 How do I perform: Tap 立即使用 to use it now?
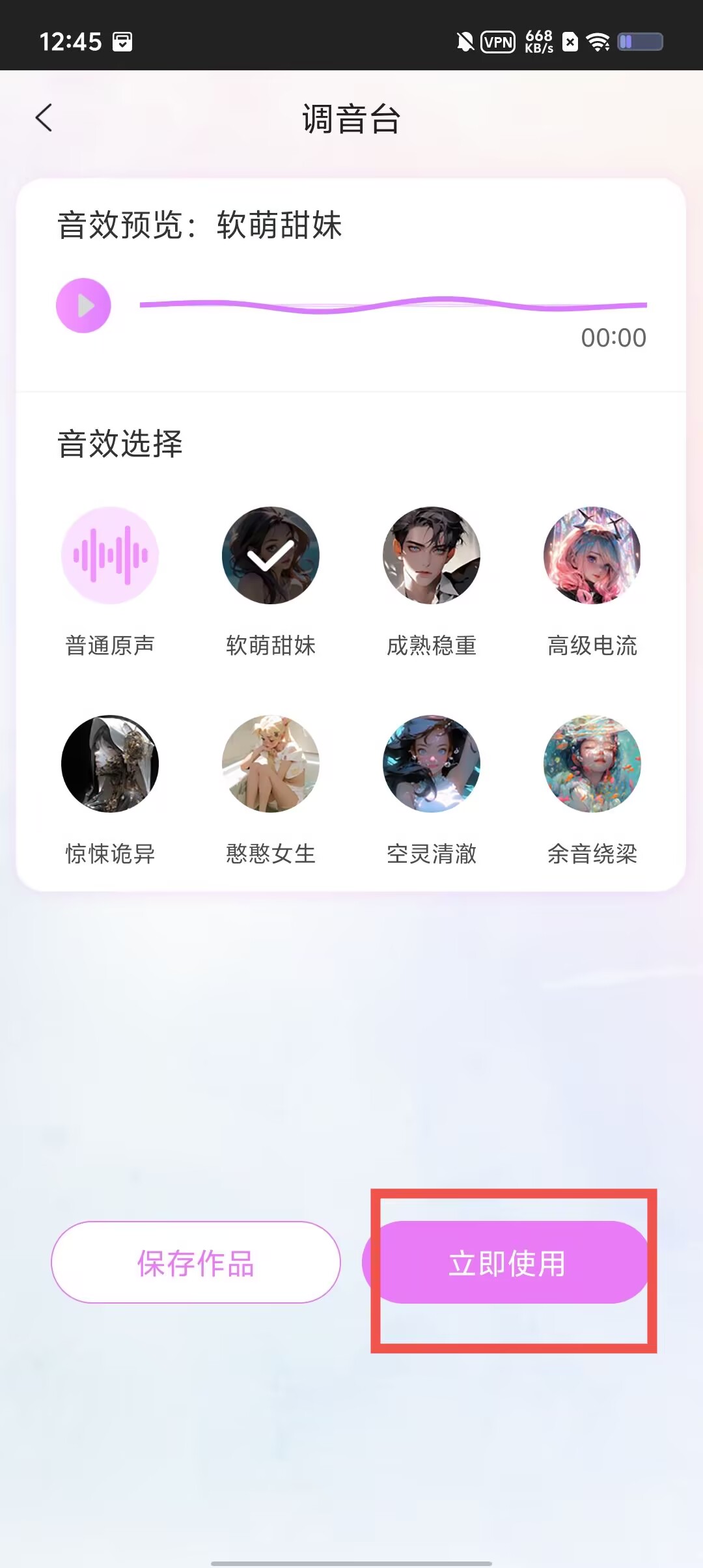coord(506,1263)
